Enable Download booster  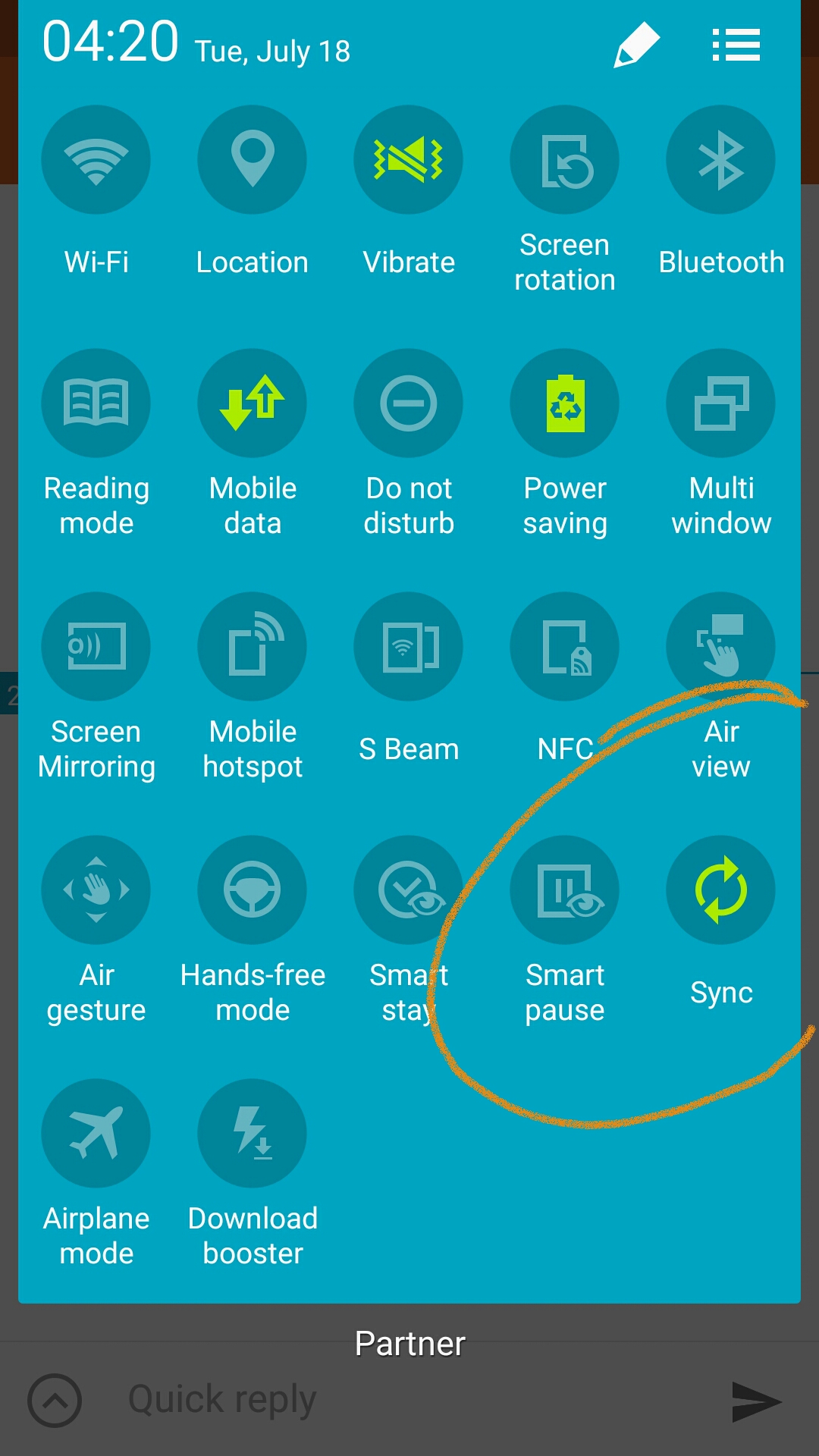tap(253, 1134)
